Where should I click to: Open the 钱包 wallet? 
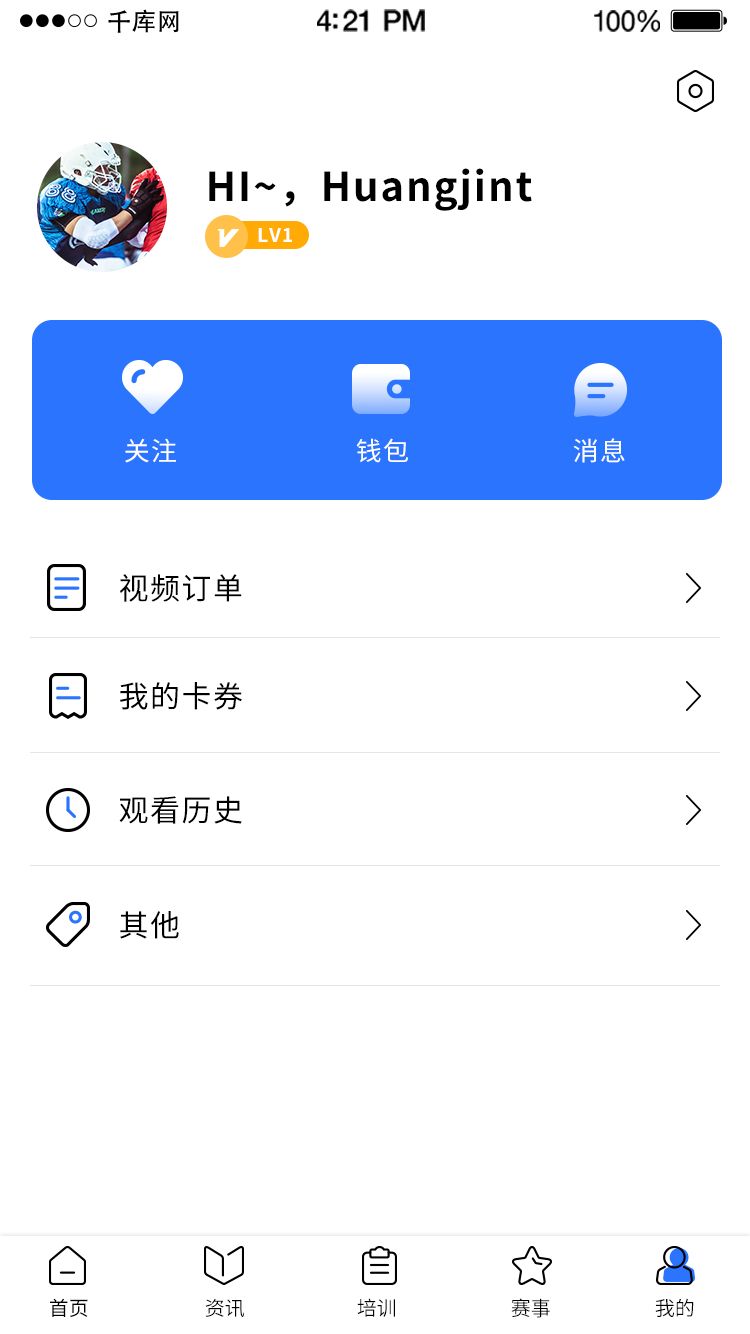(x=381, y=410)
